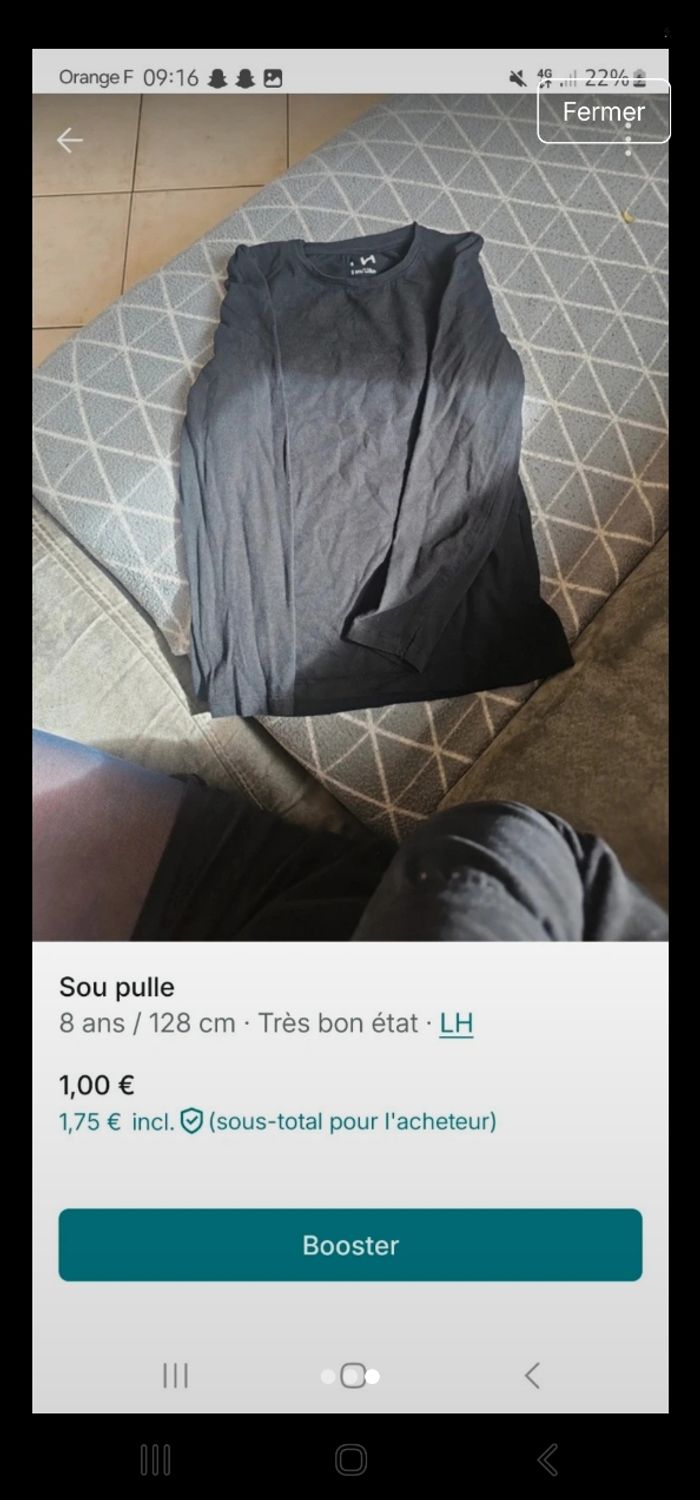Open the LH brand link
700x1500 pixels.
tap(456, 1023)
